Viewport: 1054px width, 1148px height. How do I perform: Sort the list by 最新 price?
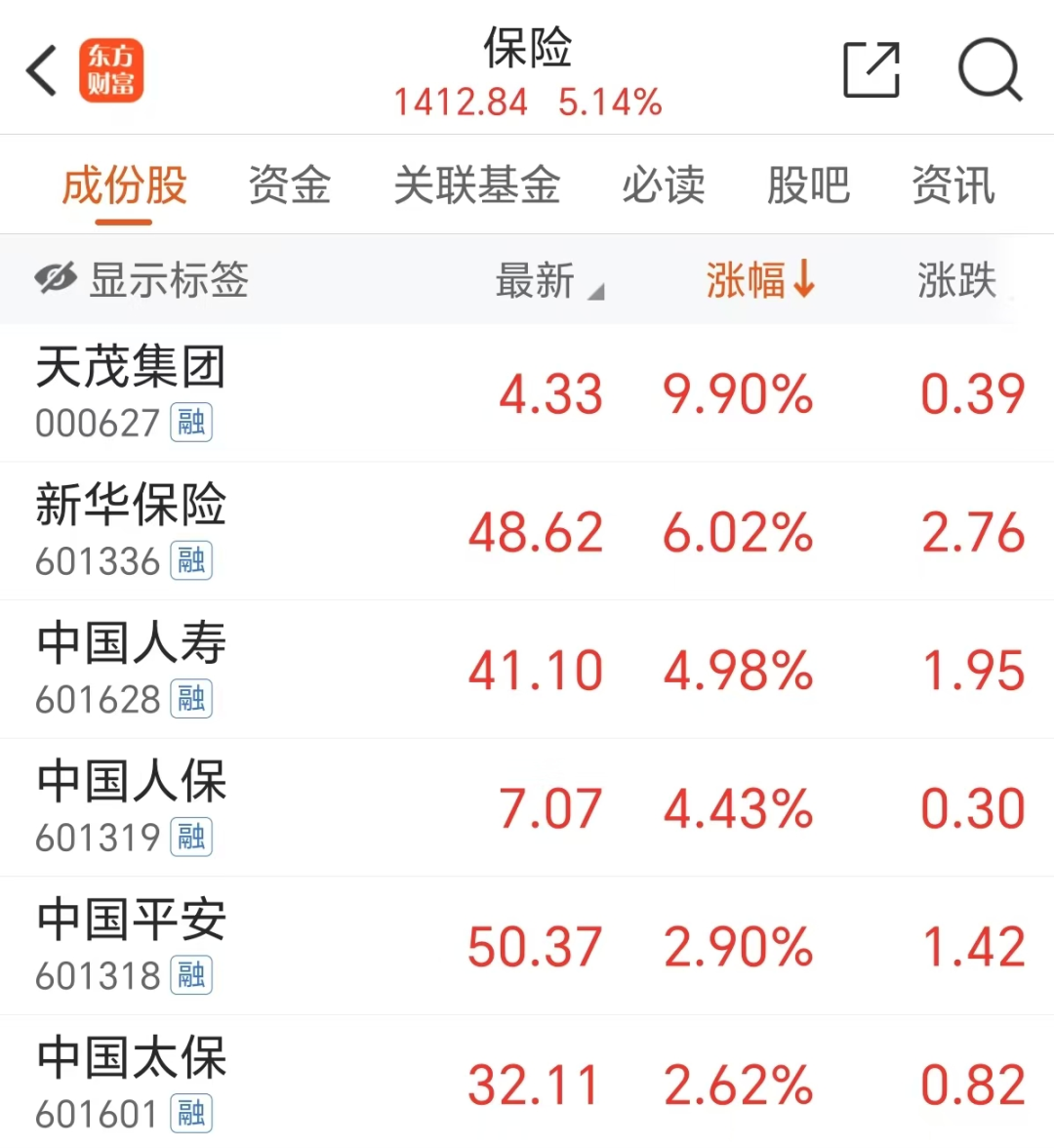(547, 281)
